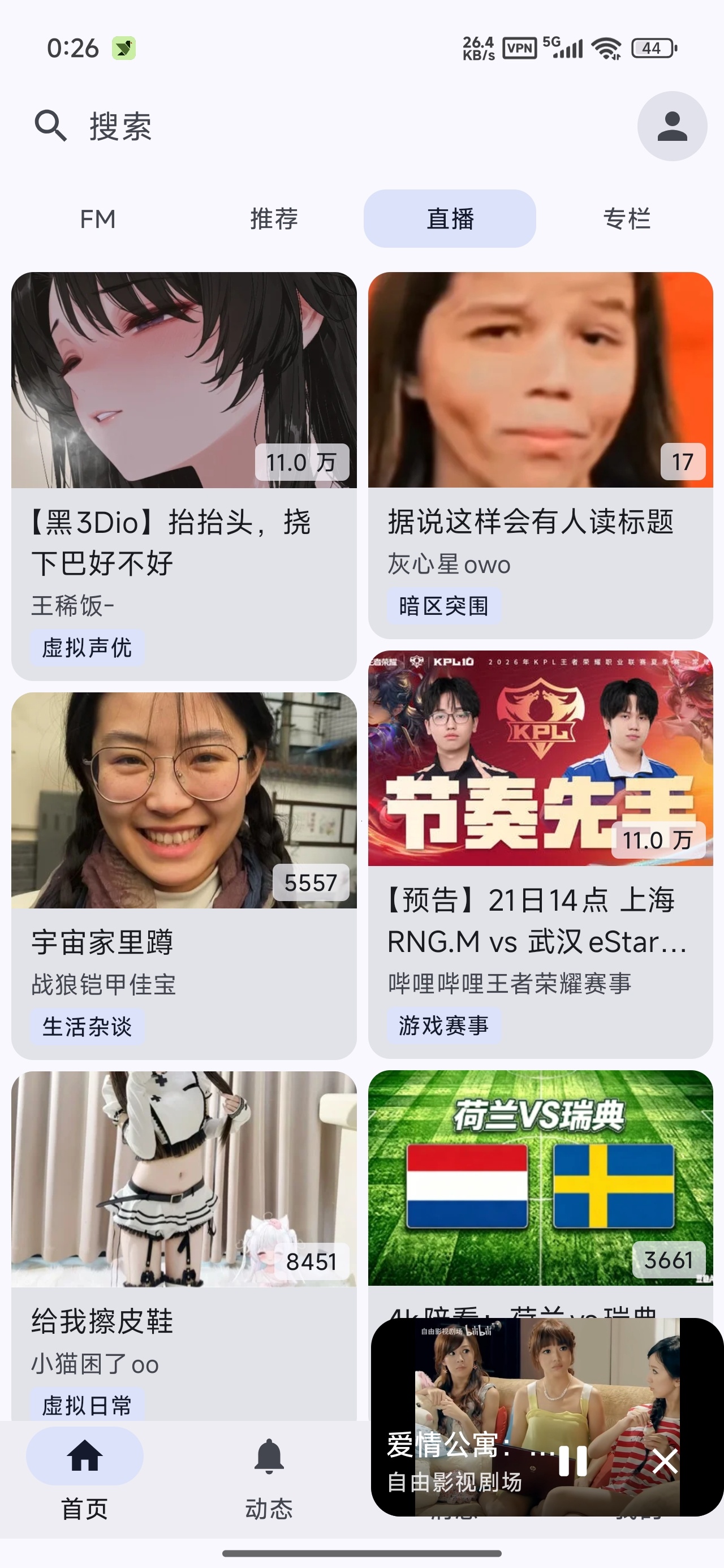Select the 直播 tab
The image size is (724, 1568).
click(x=450, y=218)
